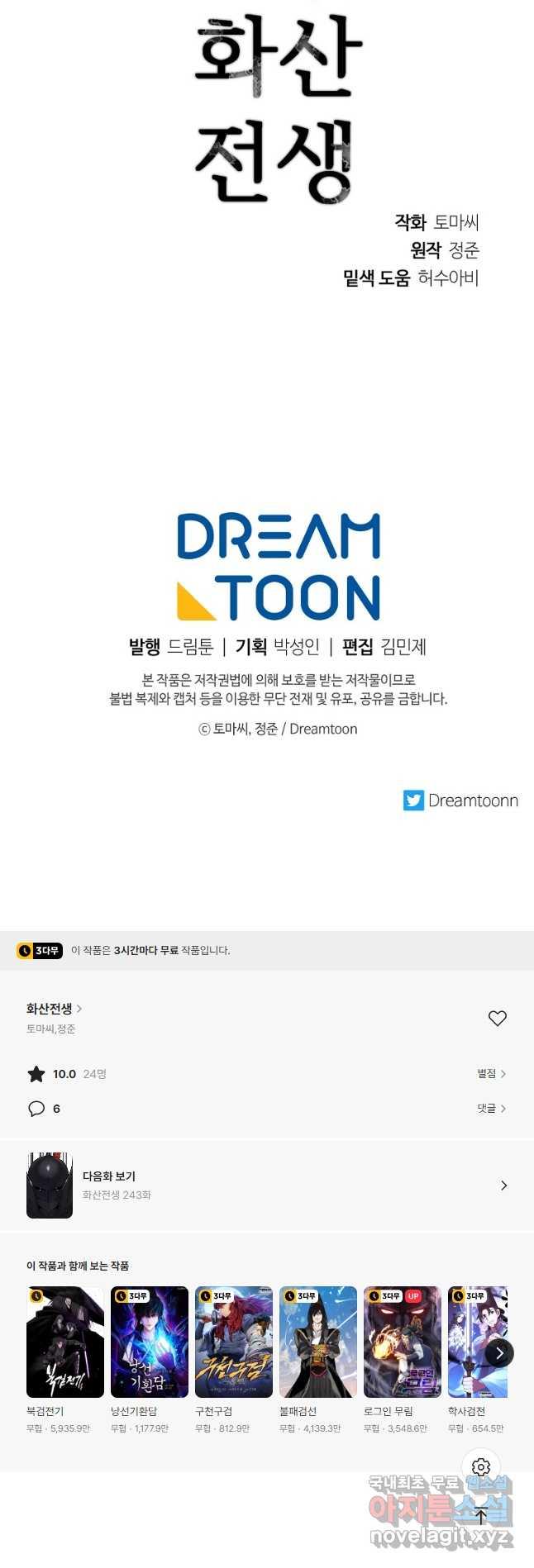Open the 화산전생 series page link

(54, 1009)
